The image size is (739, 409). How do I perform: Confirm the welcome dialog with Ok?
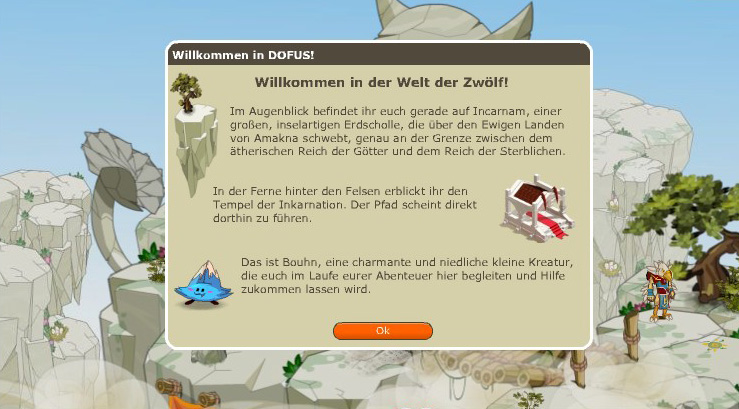tap(382, 330)
